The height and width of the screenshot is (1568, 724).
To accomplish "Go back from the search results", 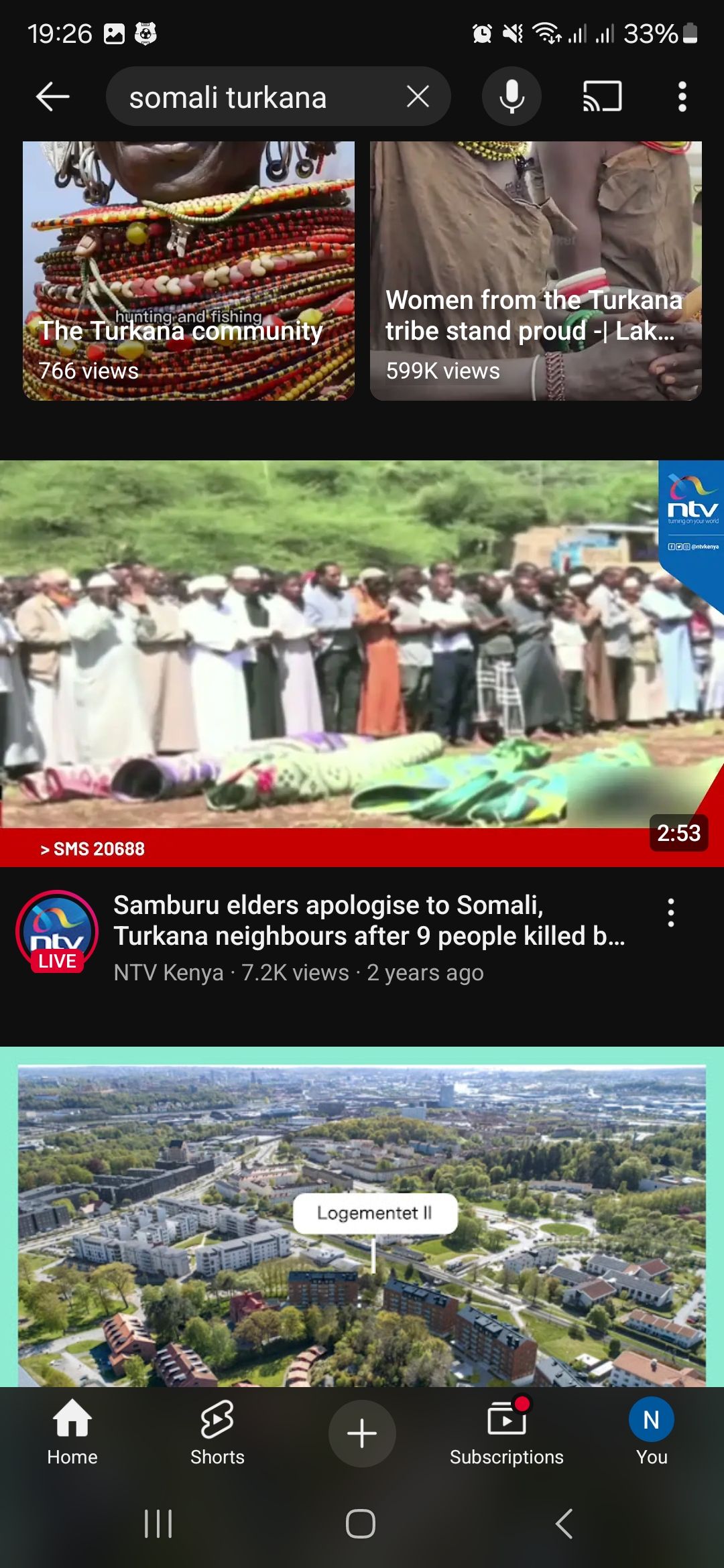I will (x=52, y=97).
